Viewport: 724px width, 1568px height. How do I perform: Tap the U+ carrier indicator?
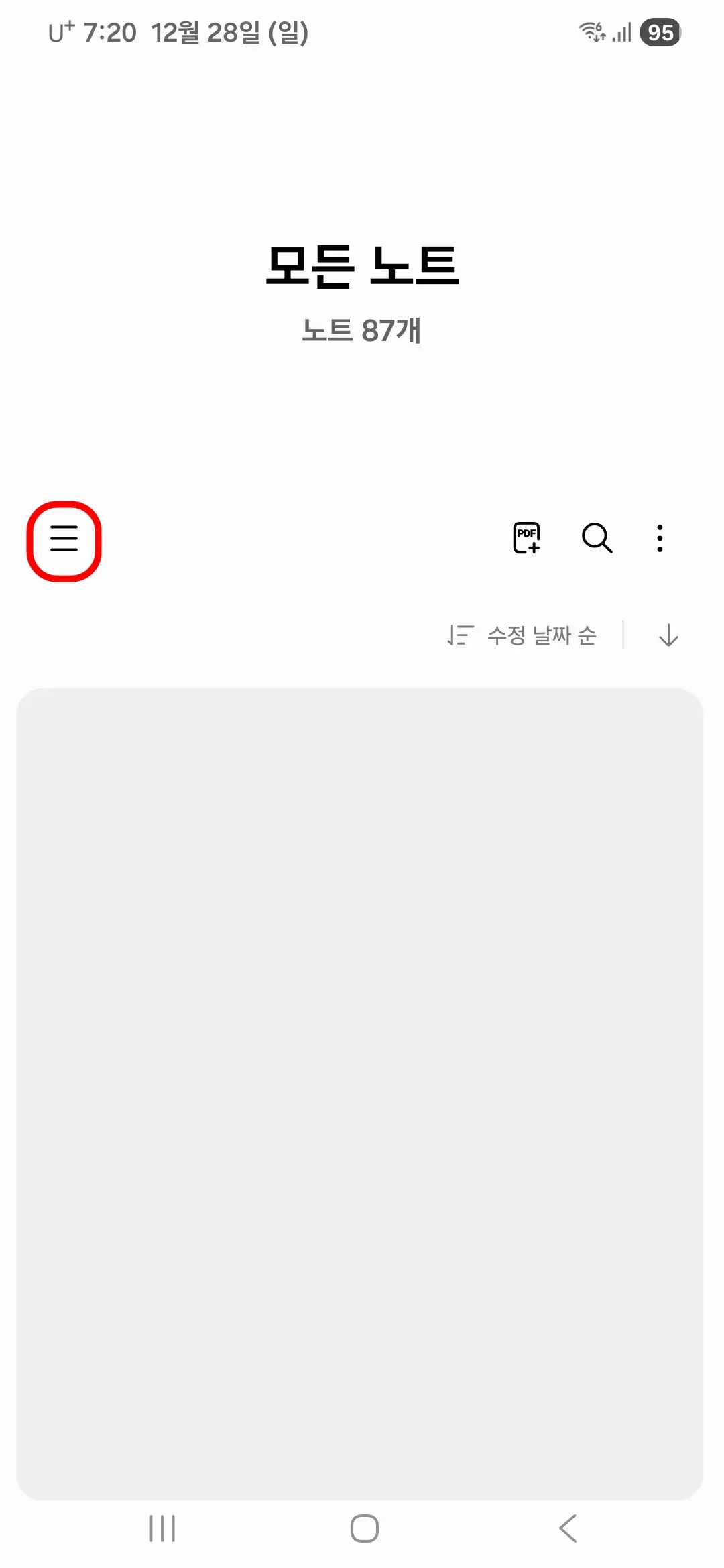click(60, 31)
